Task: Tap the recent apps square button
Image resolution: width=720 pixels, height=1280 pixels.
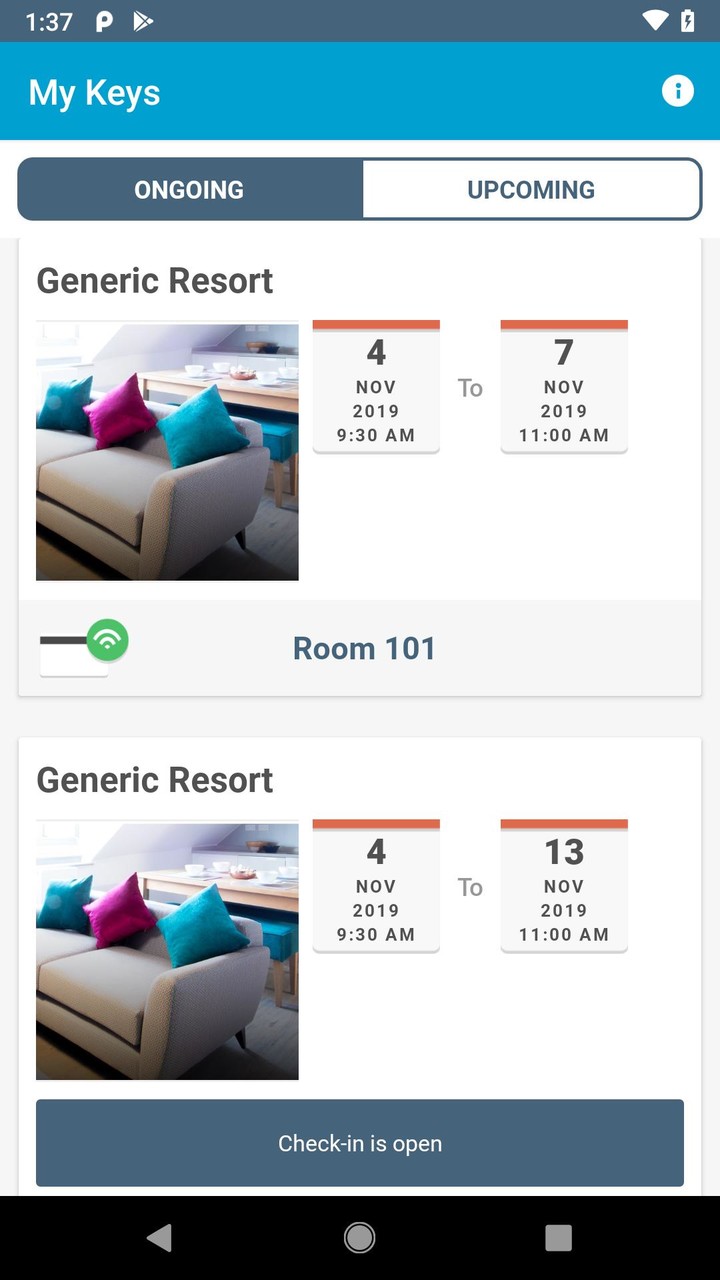Action: point(558,1237)
